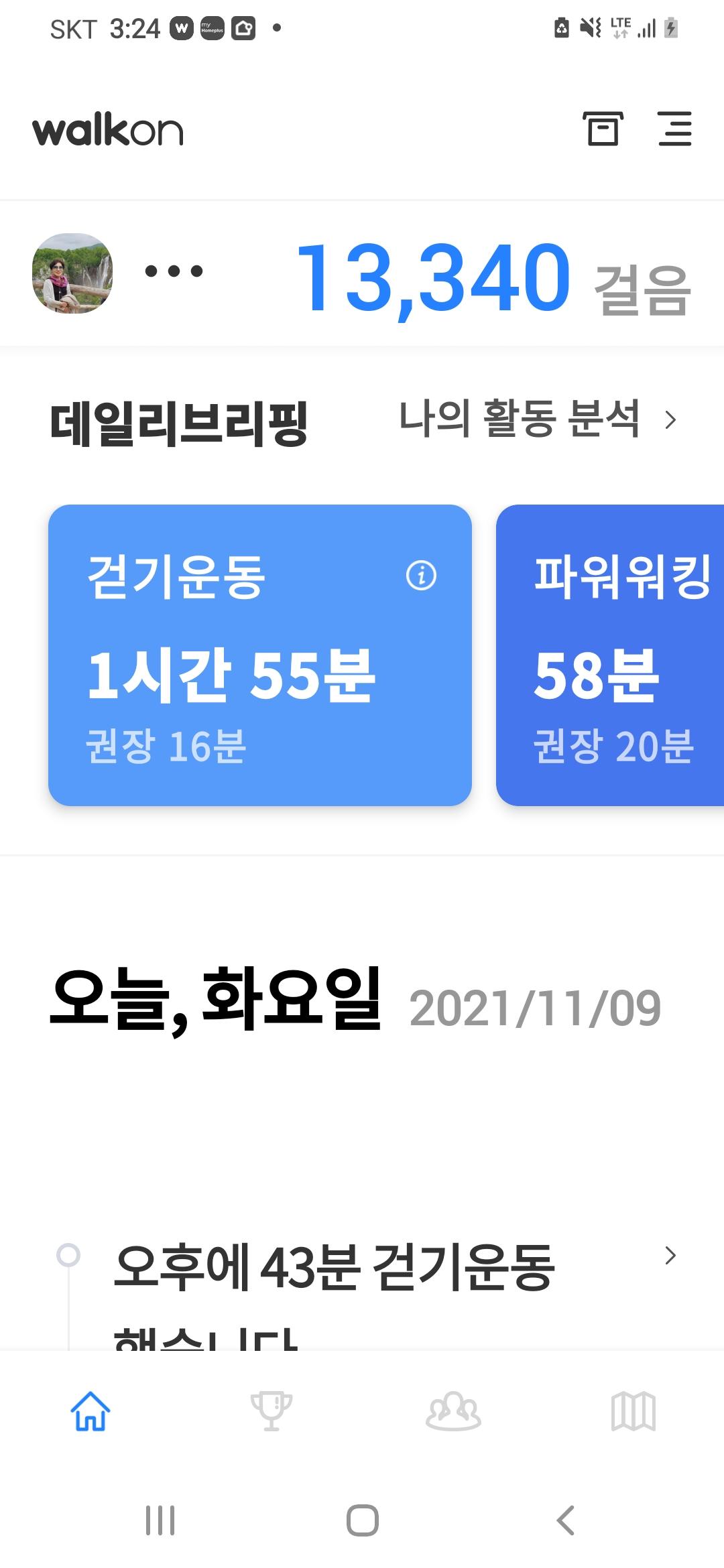Open recent apps from navigation bar
Screen dimensions: 724x1568
[160, 1520]
